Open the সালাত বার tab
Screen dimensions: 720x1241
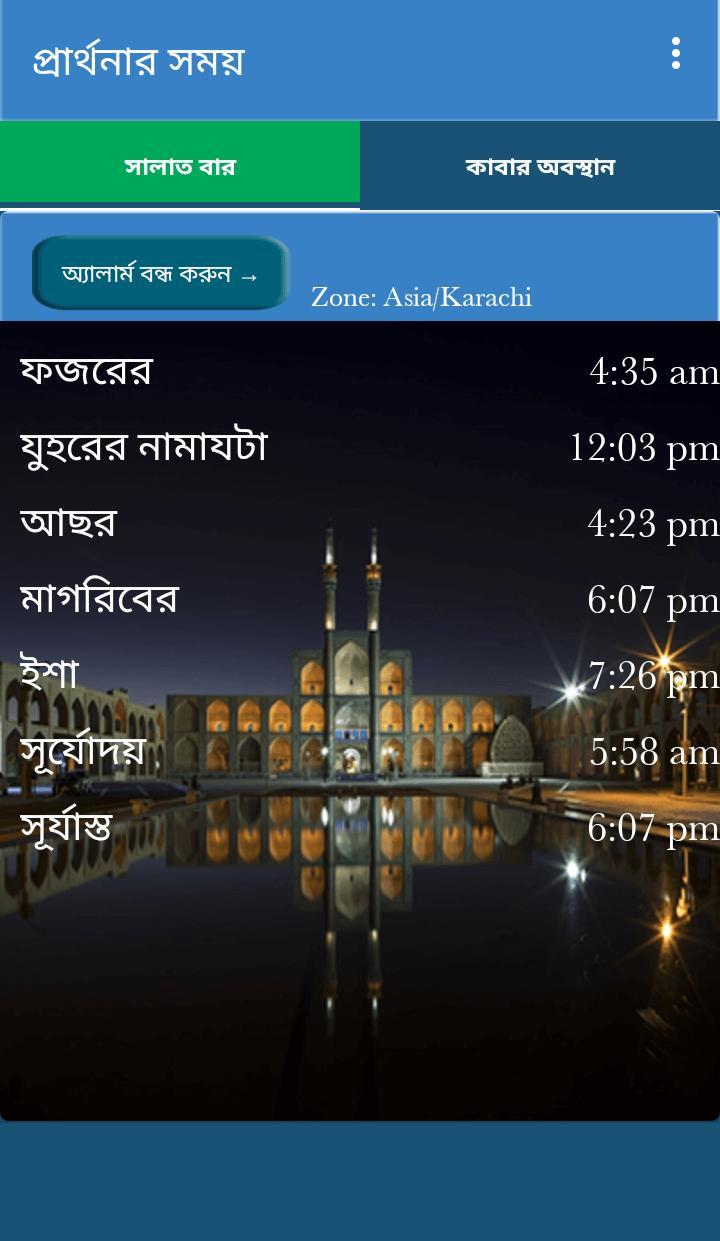(179, 165)
